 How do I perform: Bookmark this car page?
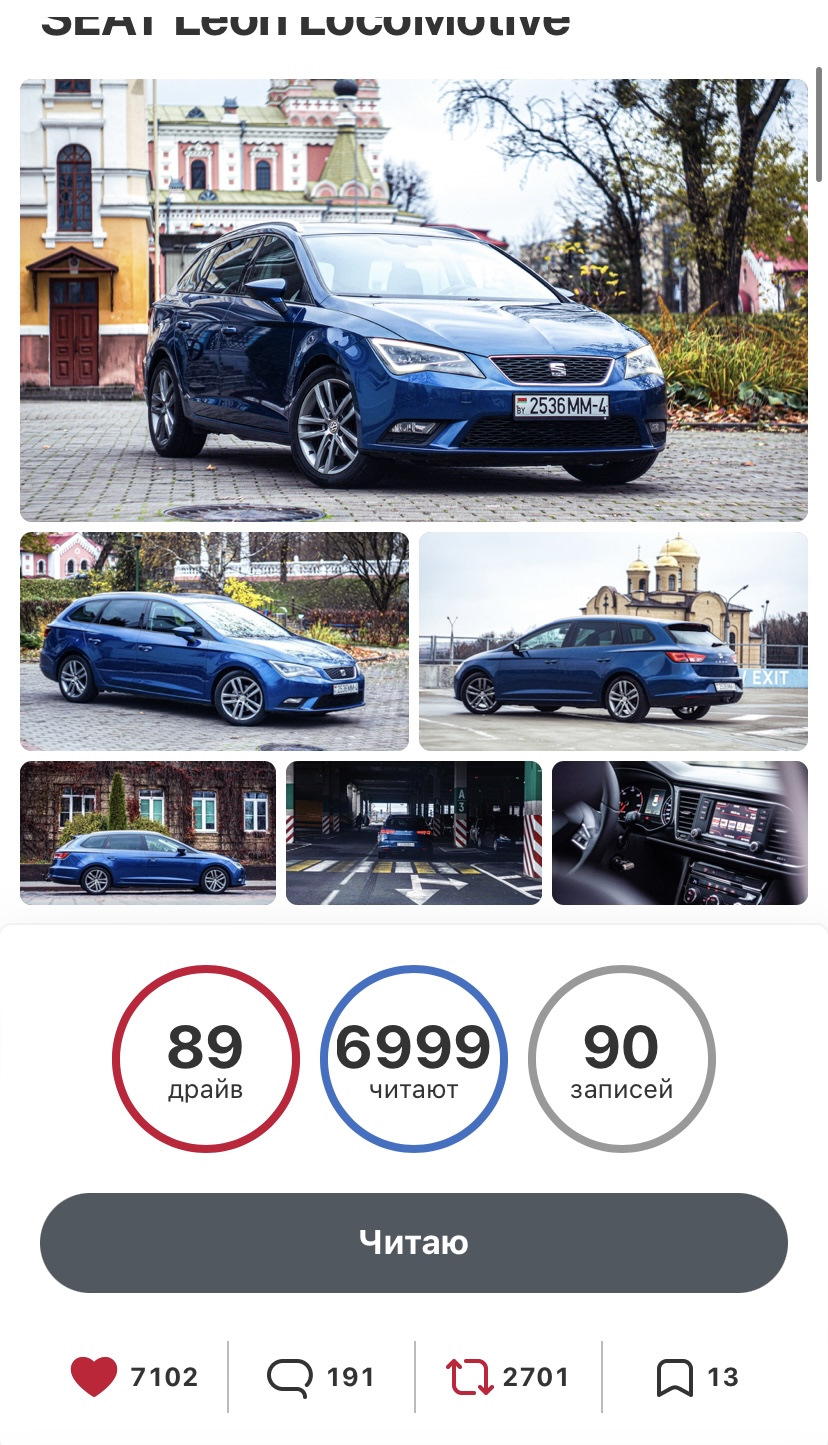pyautogui.click(x=675, y=1377)
